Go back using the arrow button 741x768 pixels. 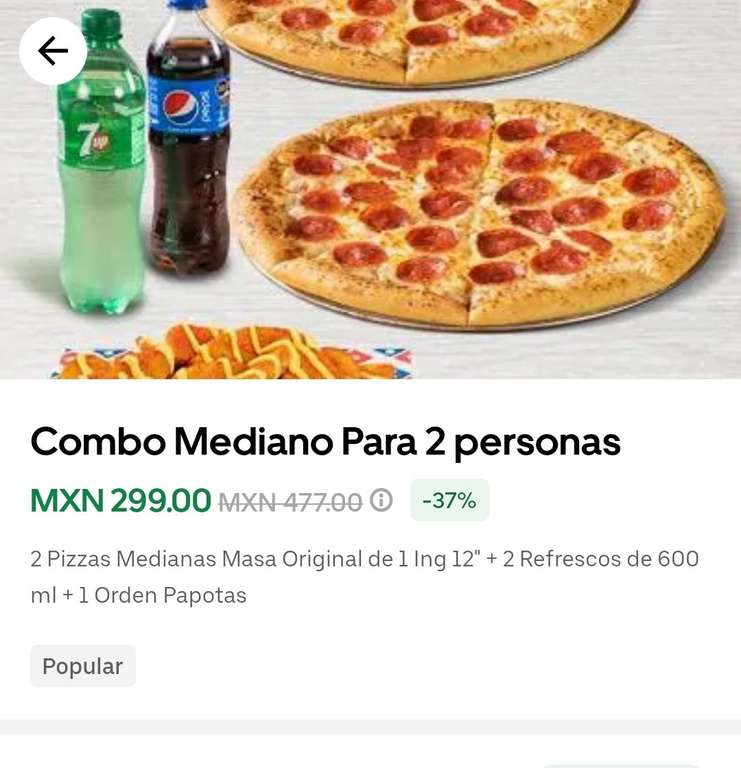tap(52, 50)
